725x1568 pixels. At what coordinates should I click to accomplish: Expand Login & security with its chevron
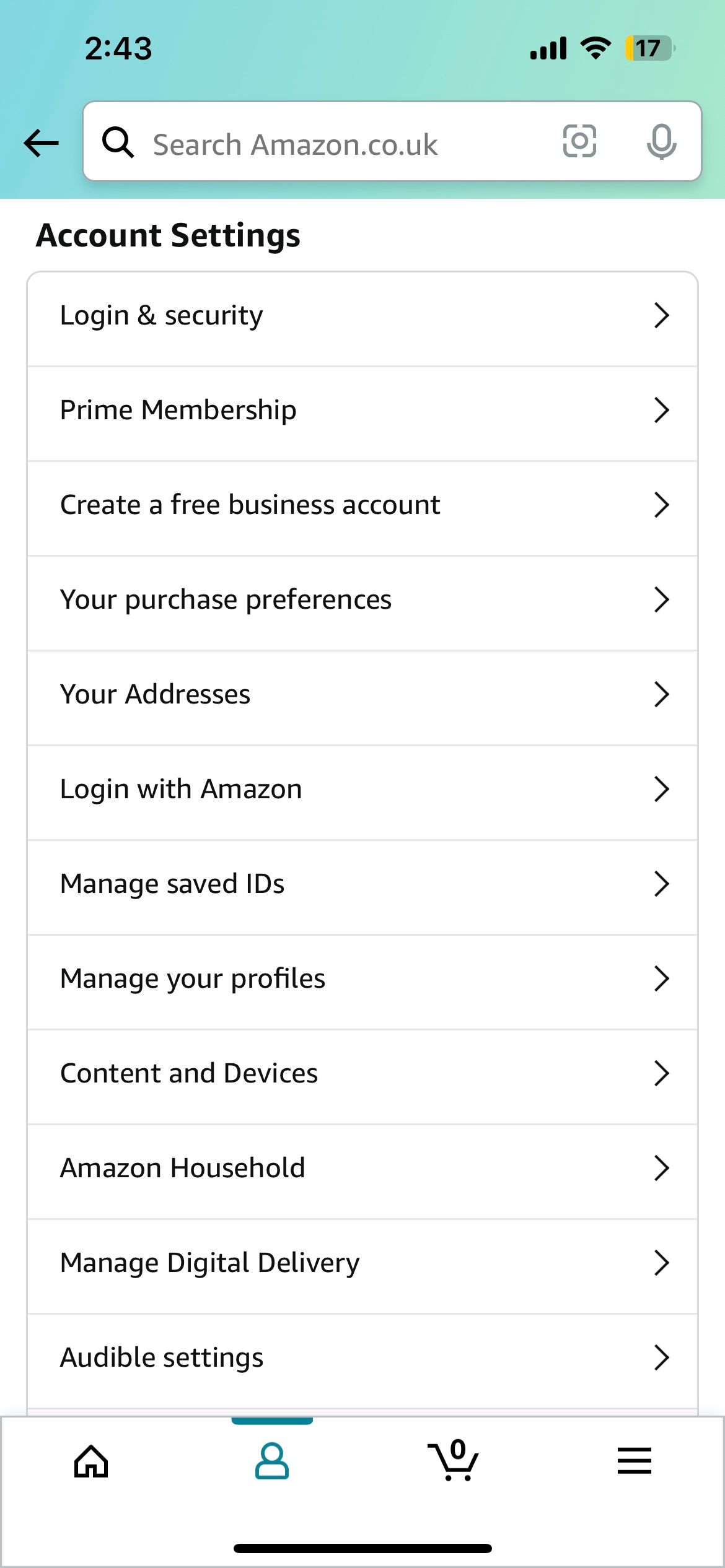662,315
